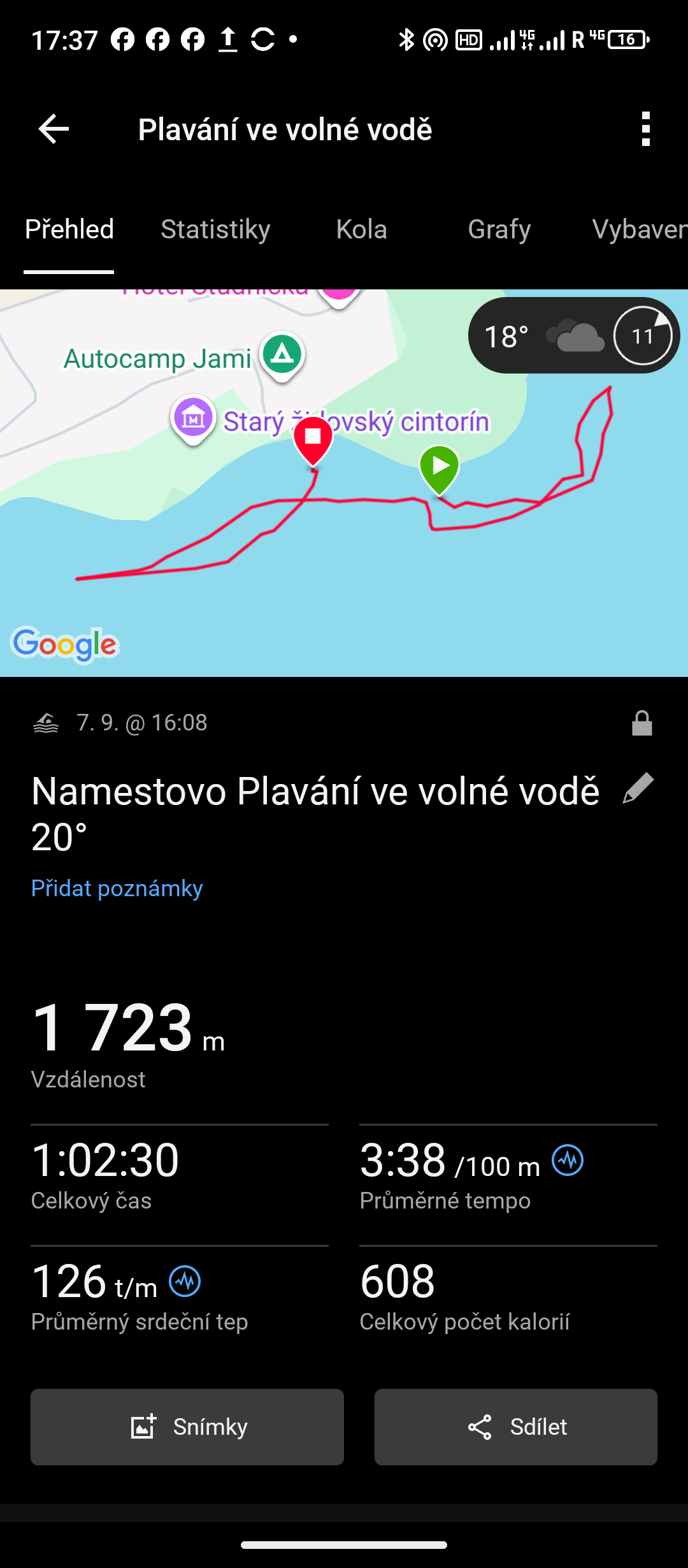Show the Přehled tab
688x1568 pixels.
pos(69,229)
